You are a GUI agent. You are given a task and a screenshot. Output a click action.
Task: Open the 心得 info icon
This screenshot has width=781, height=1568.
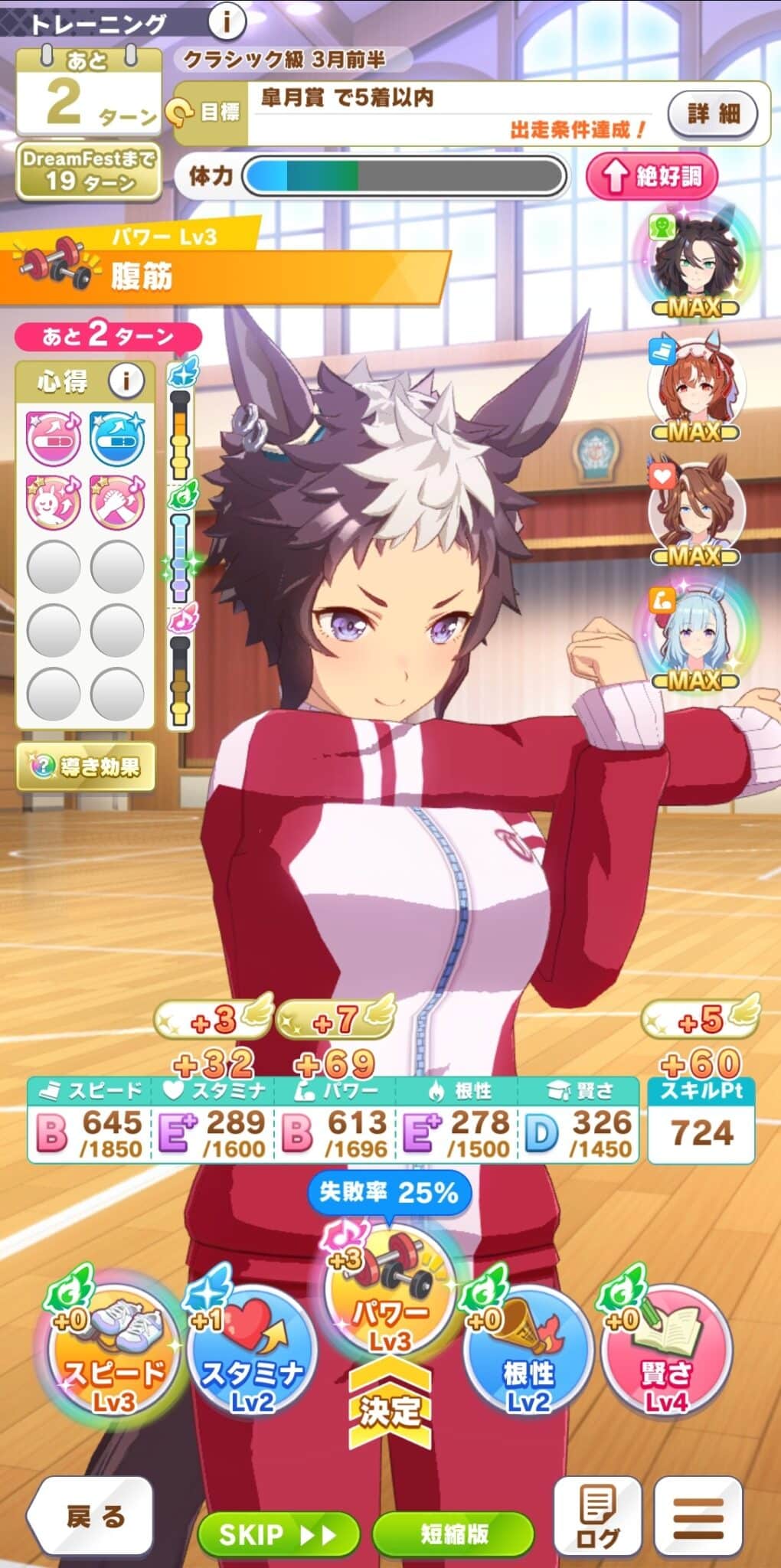(x=126, y=380)
